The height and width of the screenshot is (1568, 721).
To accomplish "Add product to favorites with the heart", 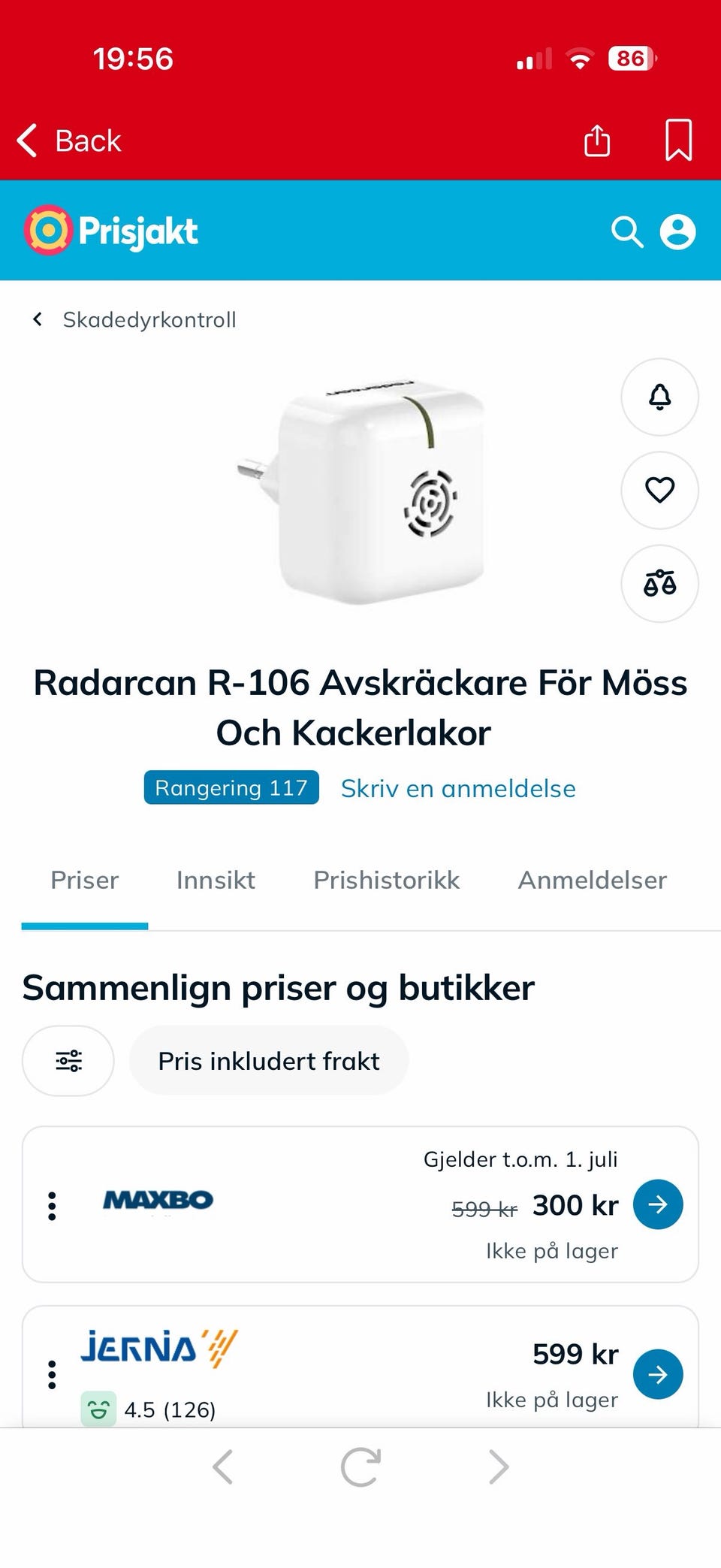I will click(659, 490).
